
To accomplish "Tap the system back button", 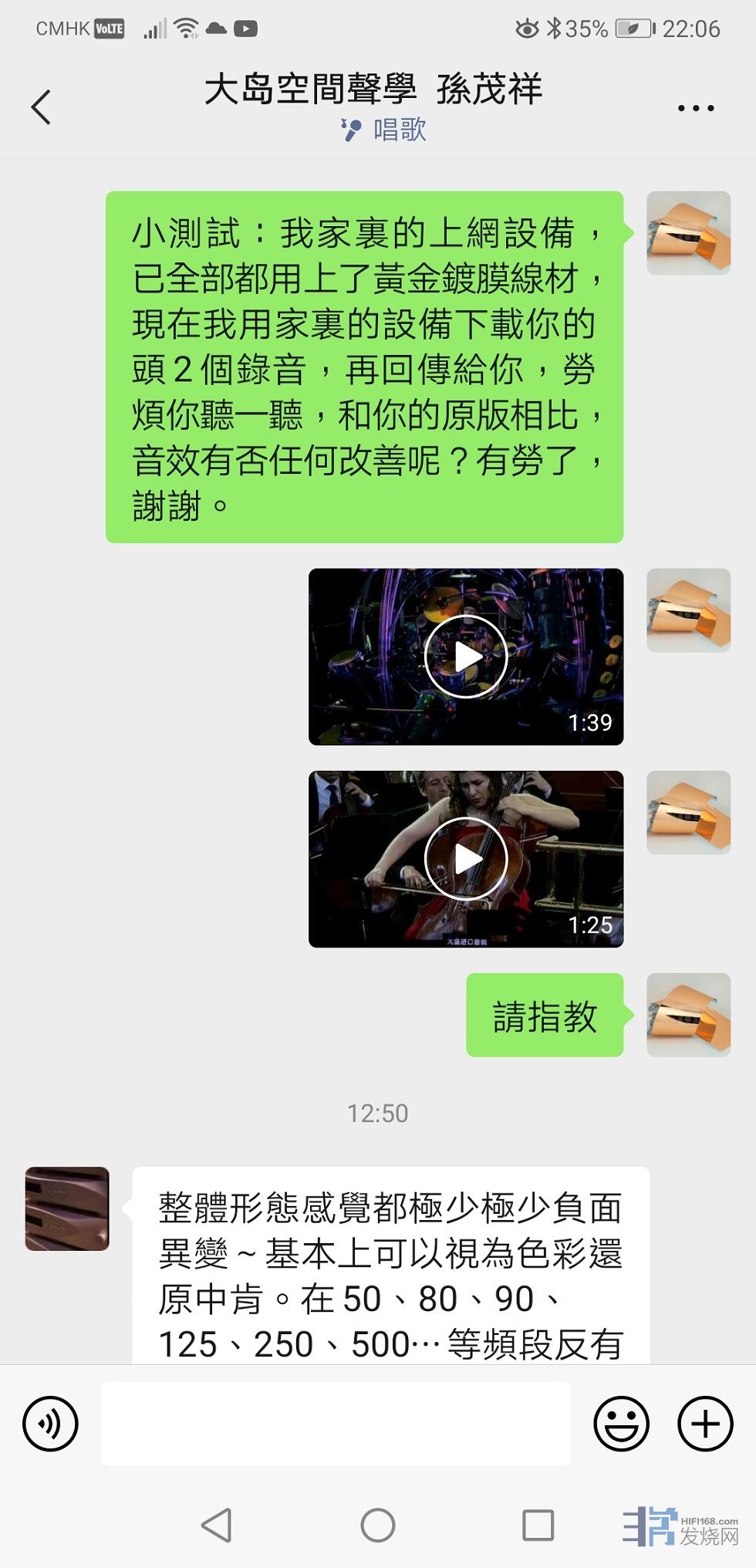I will (217, 1525).
